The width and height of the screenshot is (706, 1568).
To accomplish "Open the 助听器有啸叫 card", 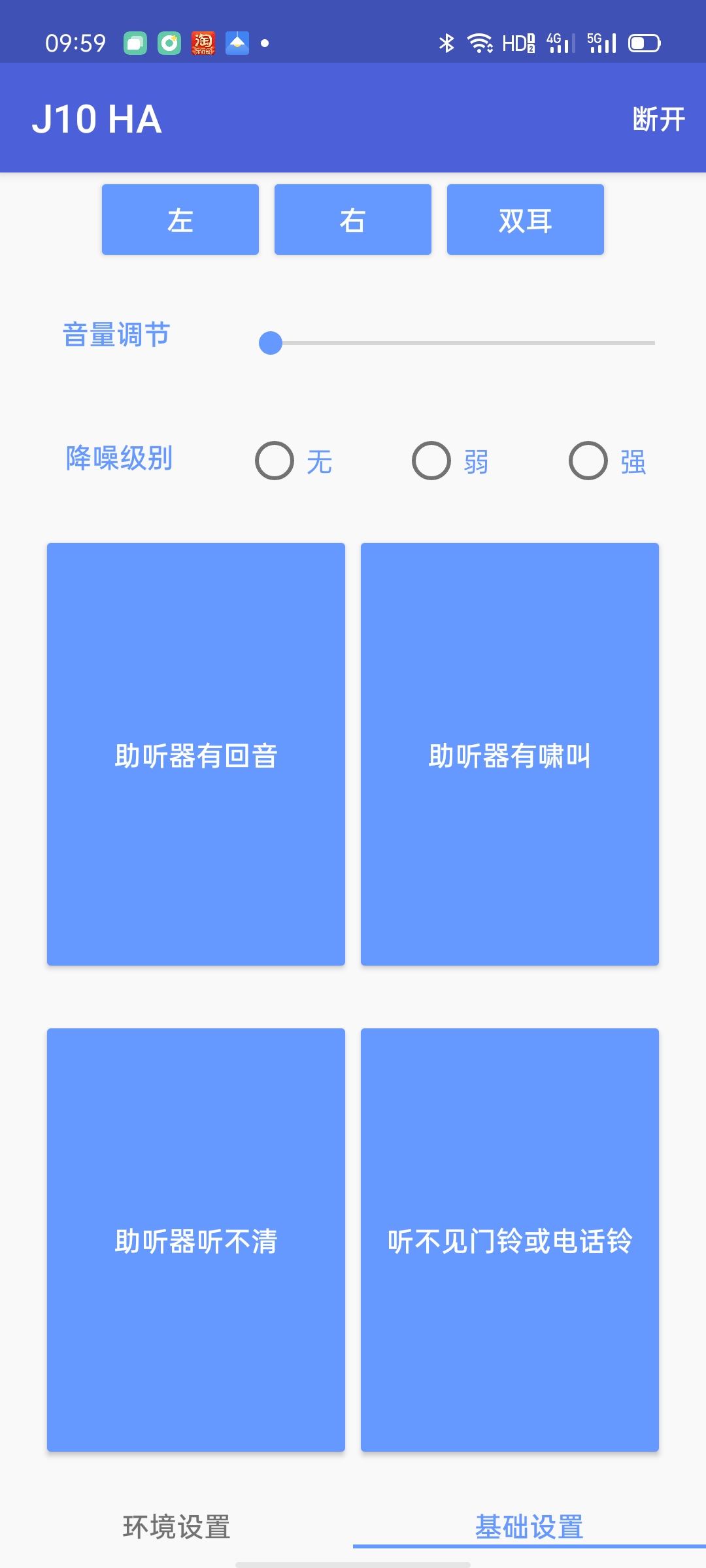I will (510, 754).
